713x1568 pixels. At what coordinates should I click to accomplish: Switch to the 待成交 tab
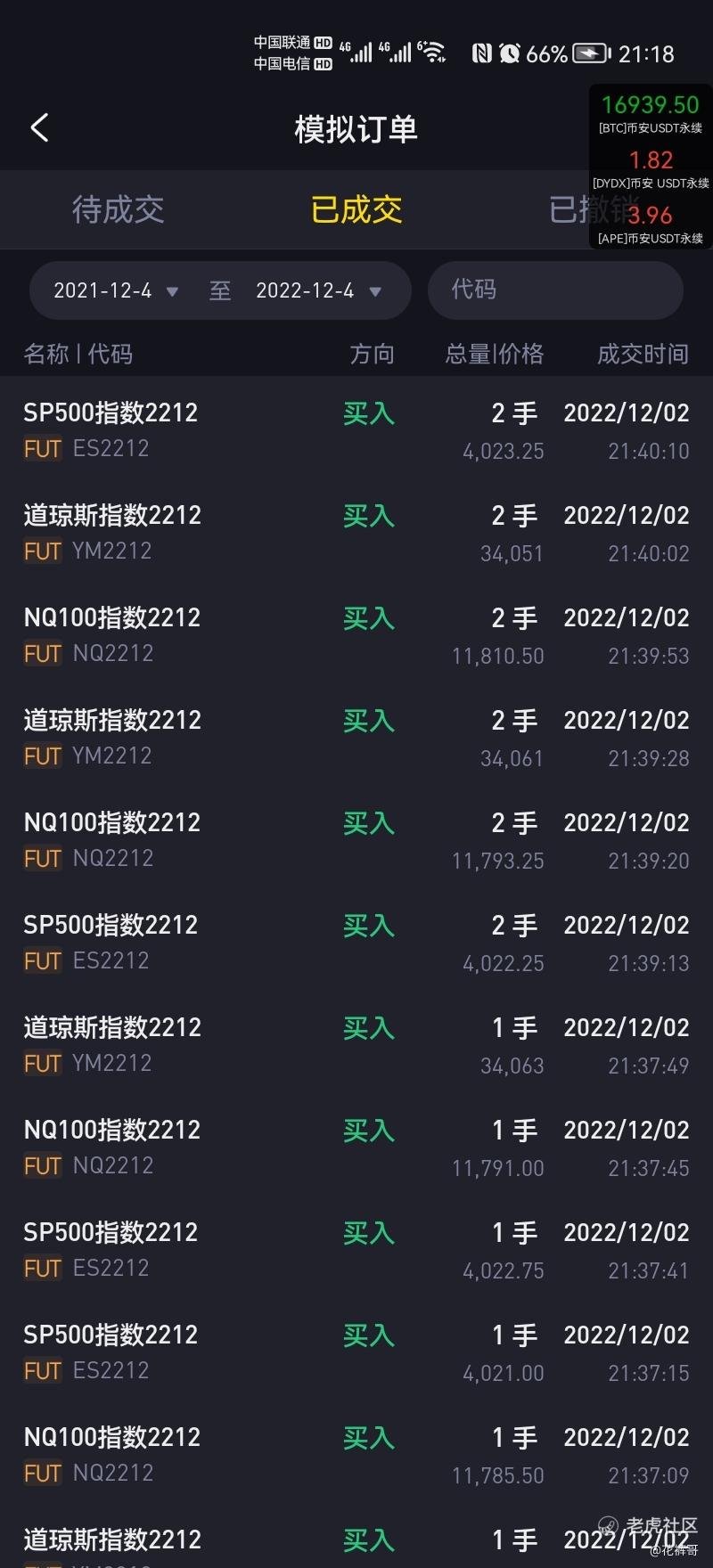point(118,210)
